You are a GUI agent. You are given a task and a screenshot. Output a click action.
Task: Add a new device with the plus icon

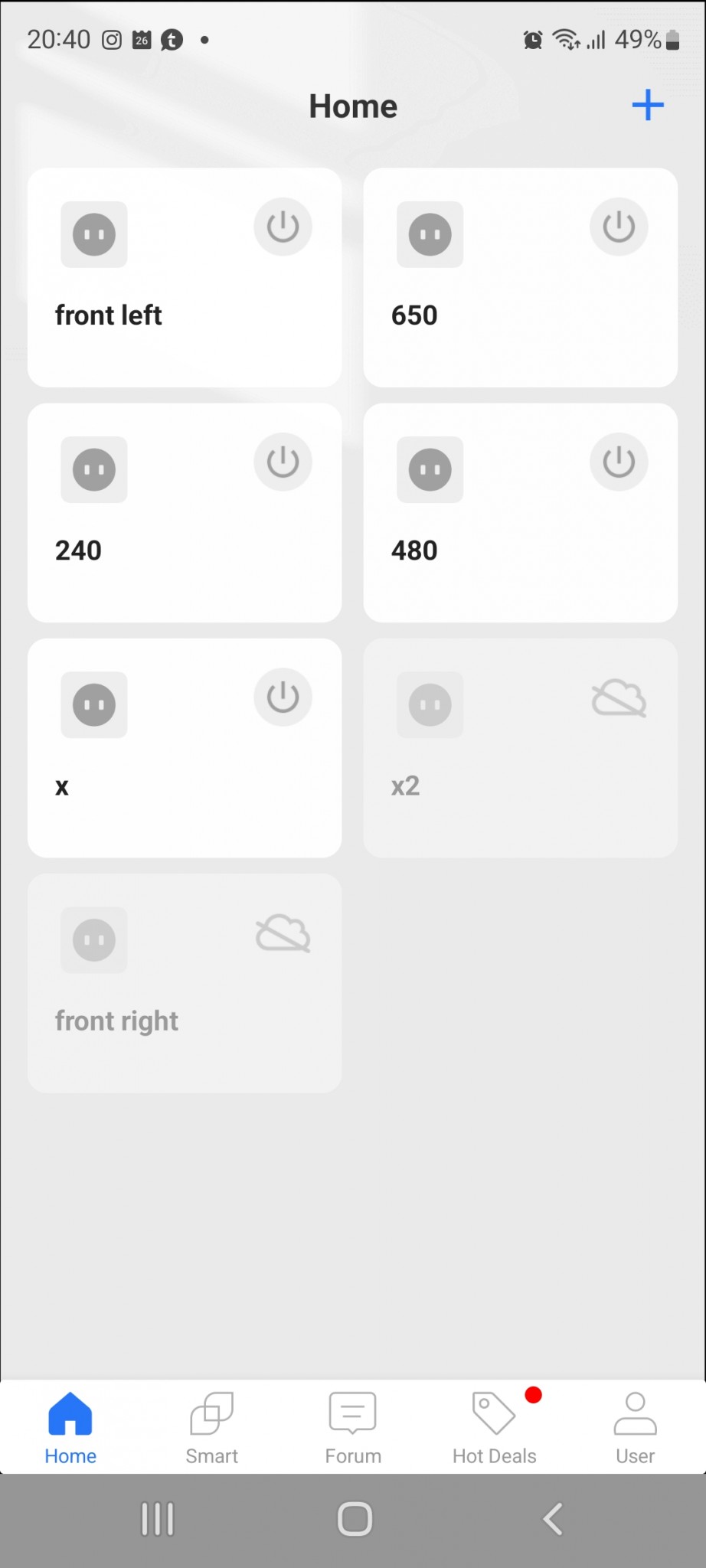647,105
